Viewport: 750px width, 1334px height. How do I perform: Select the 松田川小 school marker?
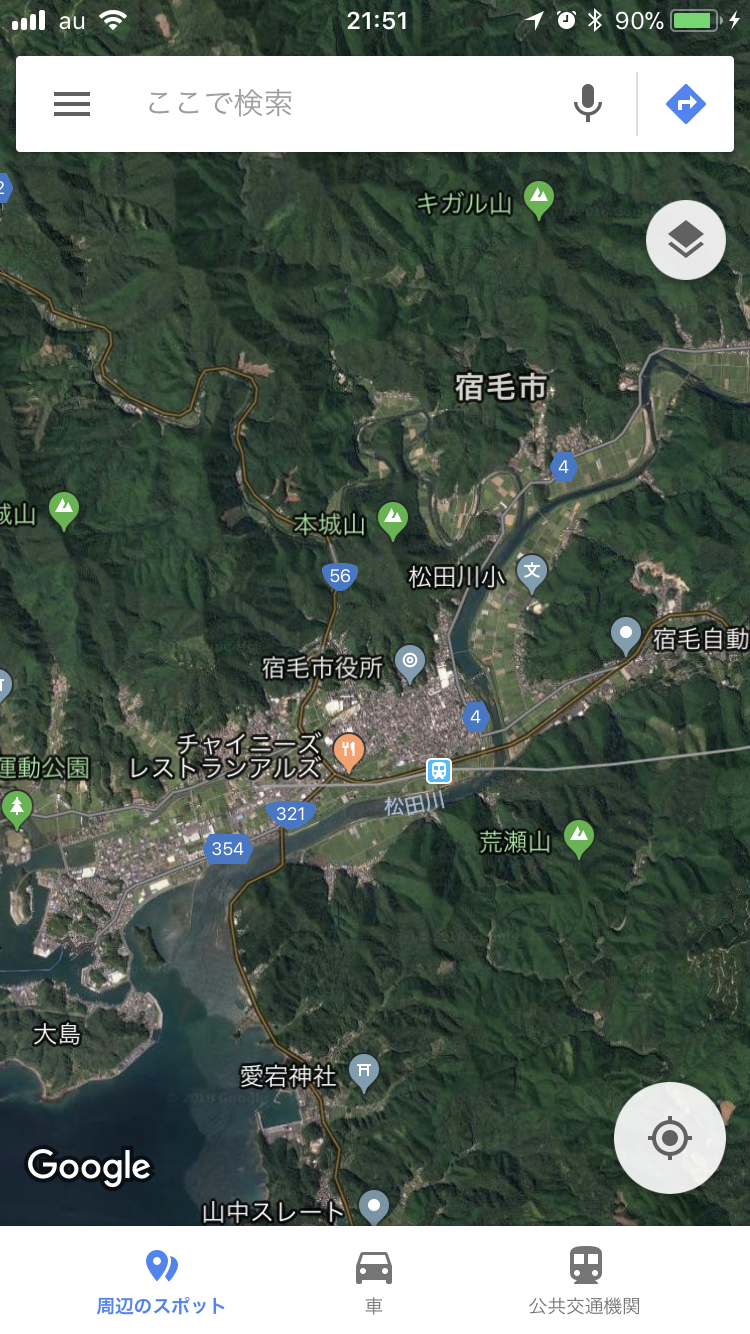coord(532,573)
